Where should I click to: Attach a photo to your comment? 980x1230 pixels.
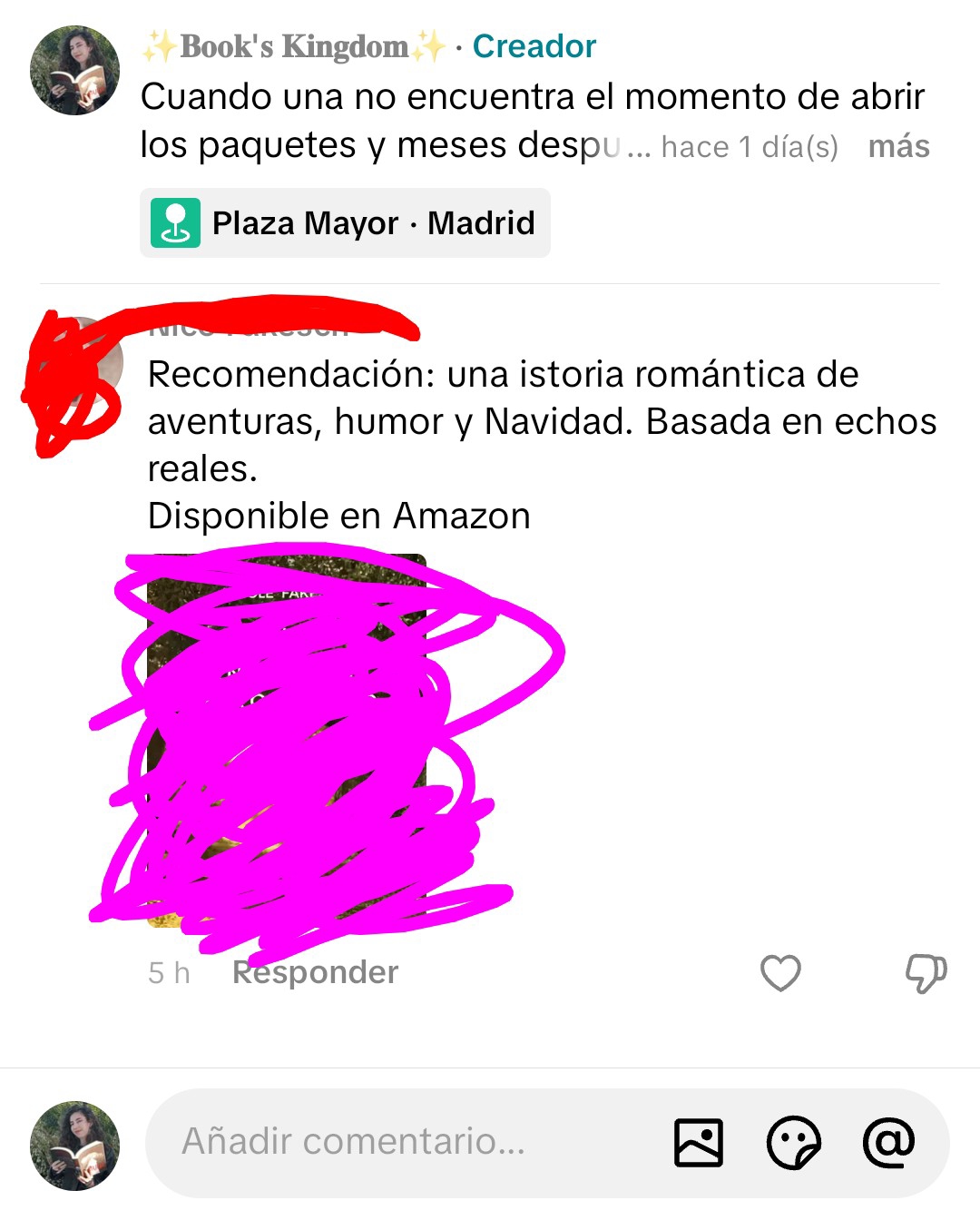(x=699, y=1142)
